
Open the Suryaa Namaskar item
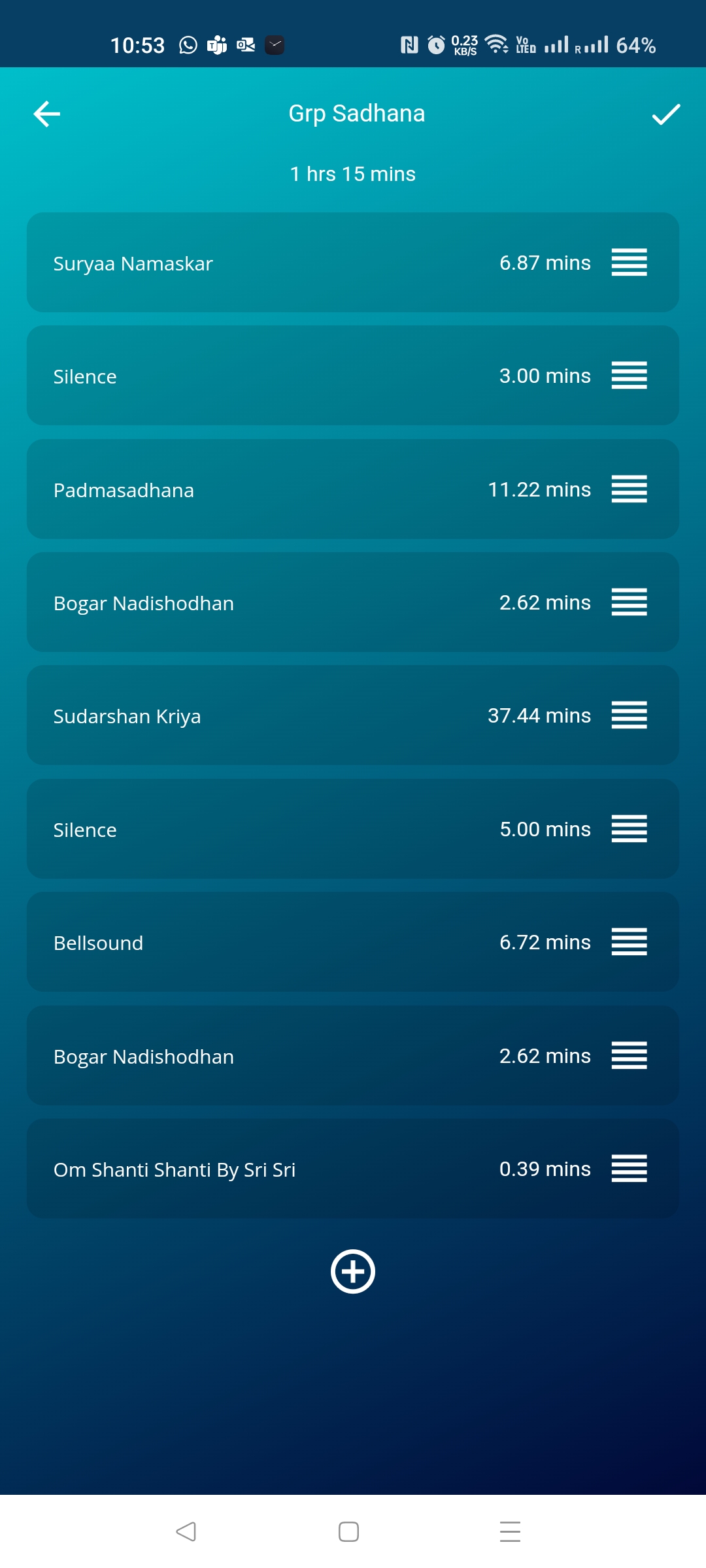pyautogui.click(x=353, y=262)
